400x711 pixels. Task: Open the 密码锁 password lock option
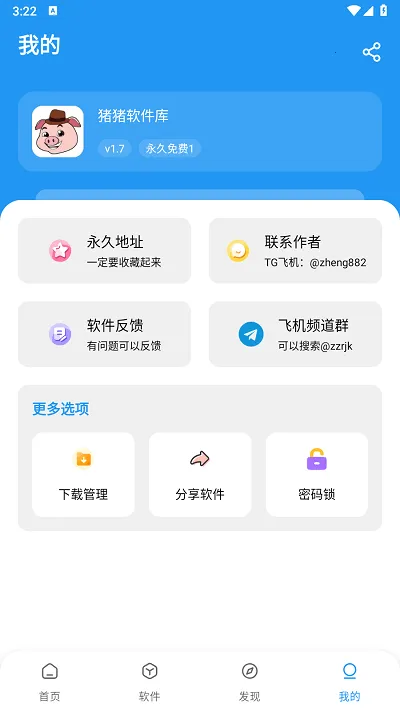(x=317, y=475)
